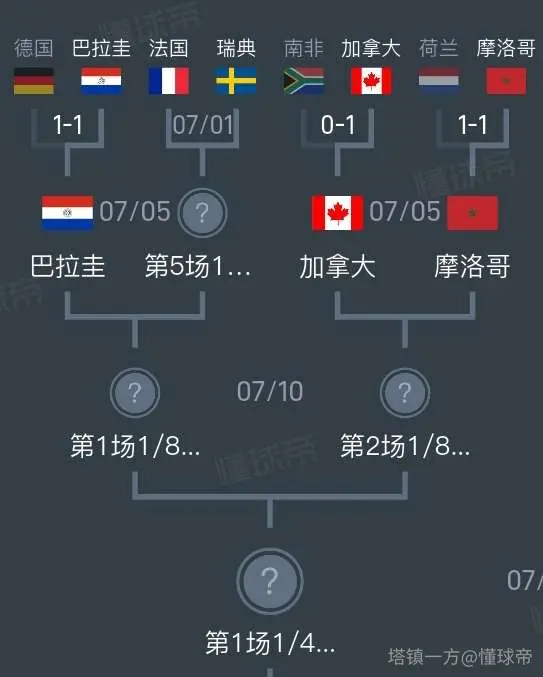Open the South Africa vs Canada 0-1 match
Screen dimensions: 543x677
tap(338, 125)
